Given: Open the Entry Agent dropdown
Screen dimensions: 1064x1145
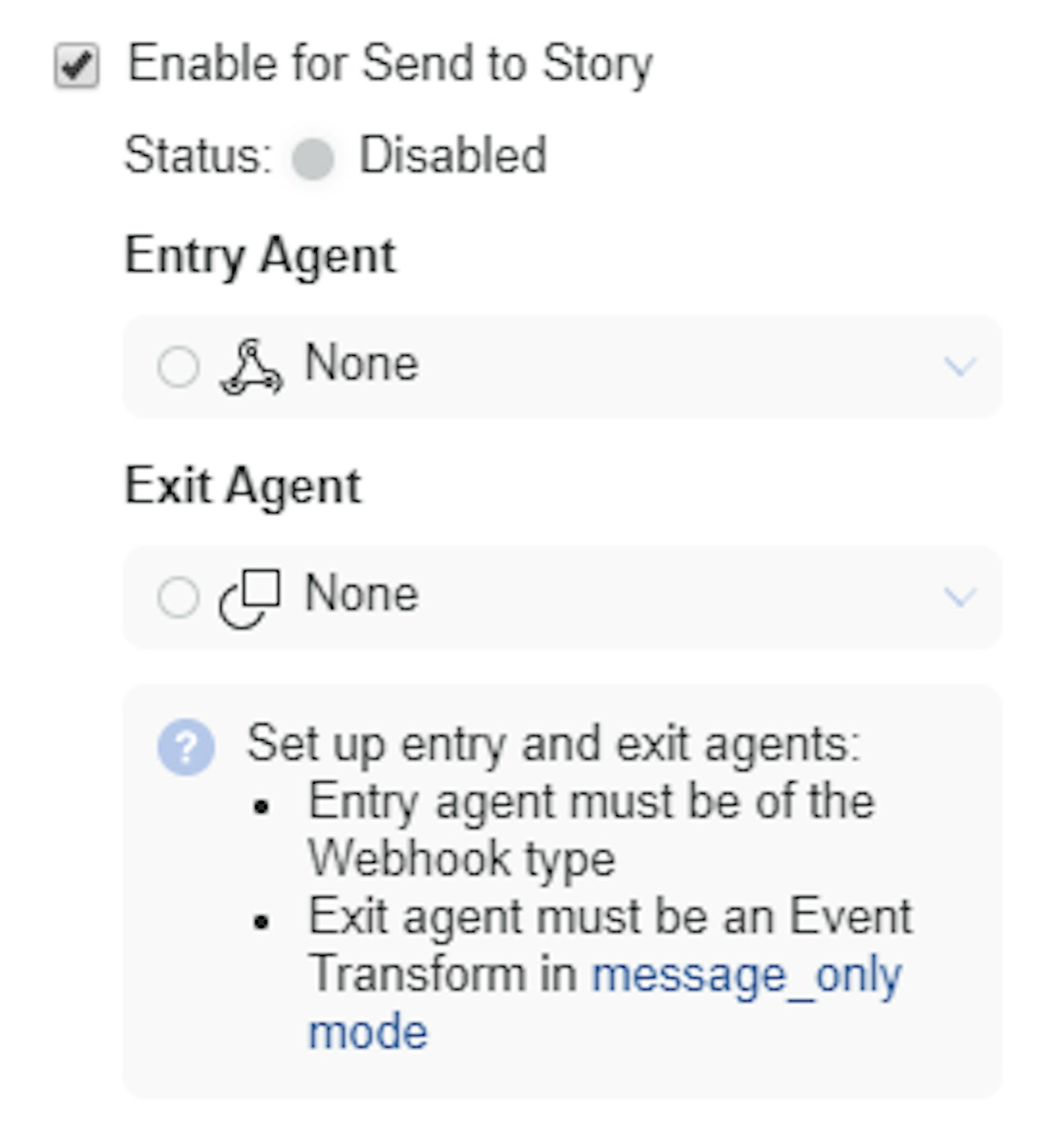Looking at the screenshot, I should point(562,366).
